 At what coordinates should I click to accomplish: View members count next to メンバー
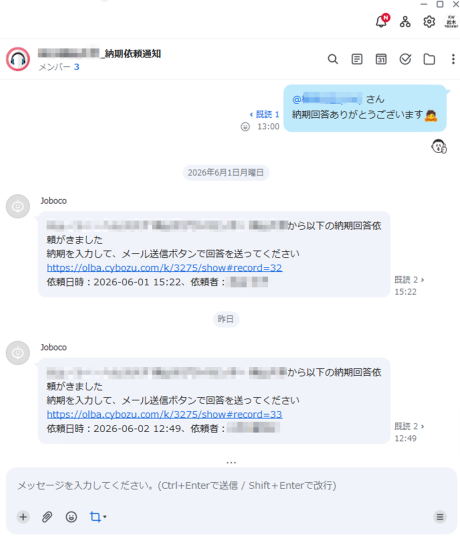(76, 67)
